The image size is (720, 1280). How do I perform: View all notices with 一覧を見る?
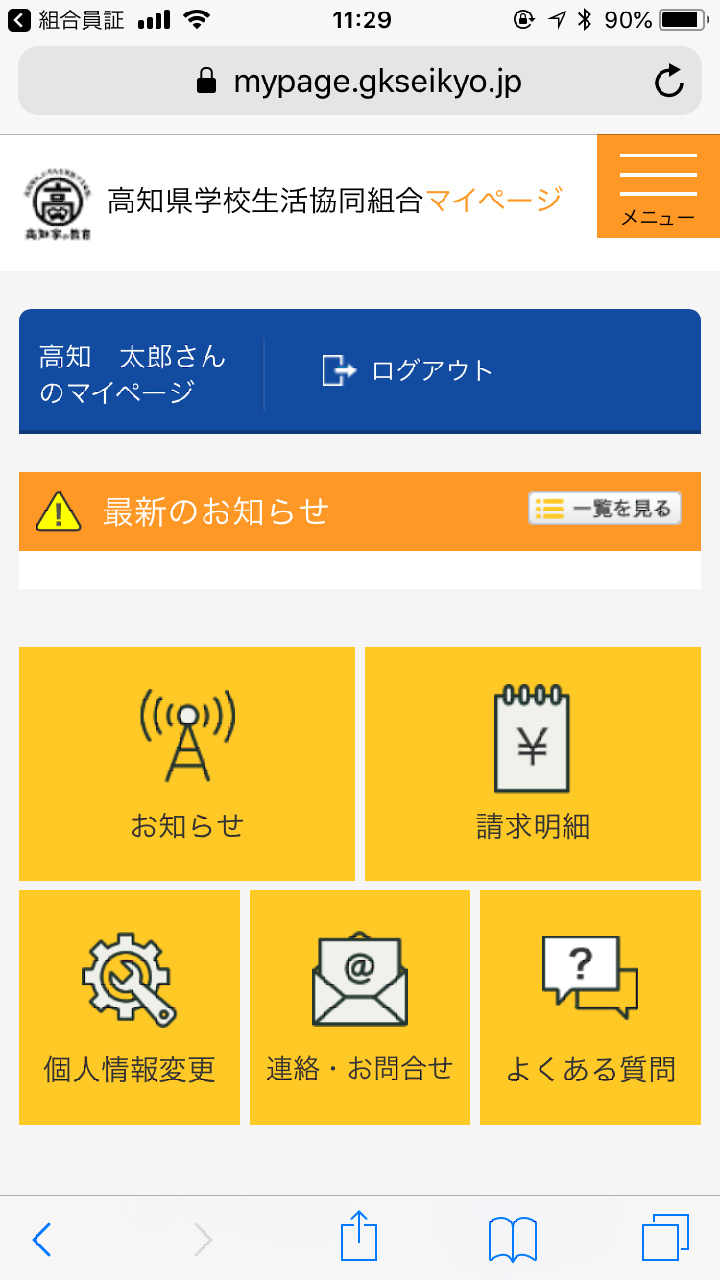pos(605,509)
